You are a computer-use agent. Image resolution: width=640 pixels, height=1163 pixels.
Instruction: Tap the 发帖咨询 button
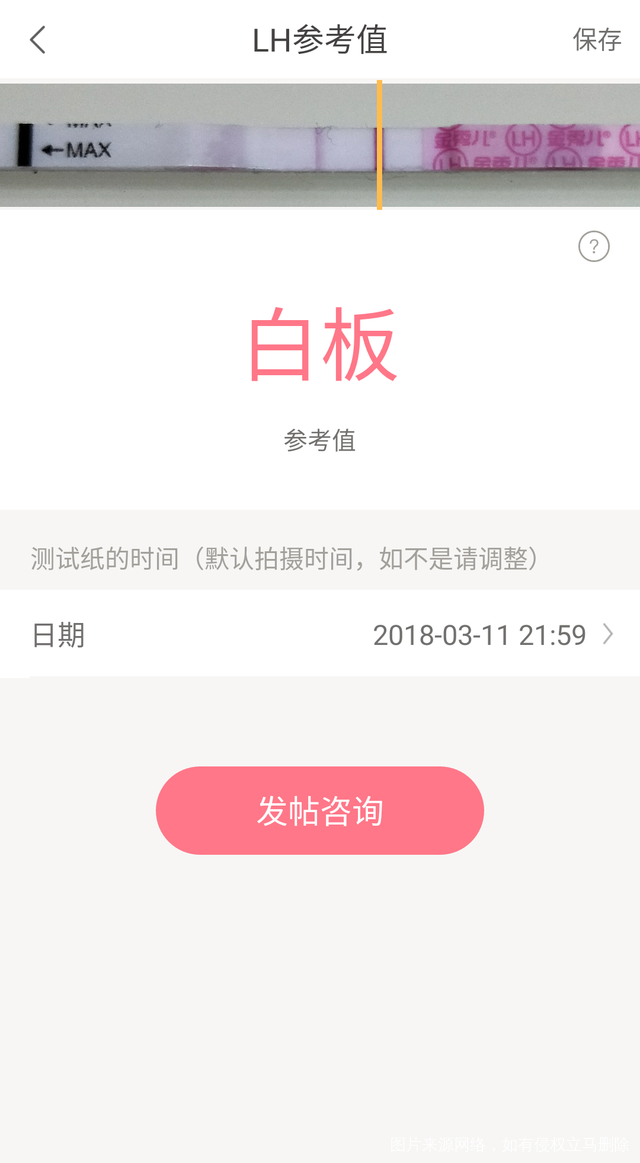click(320, 811)
